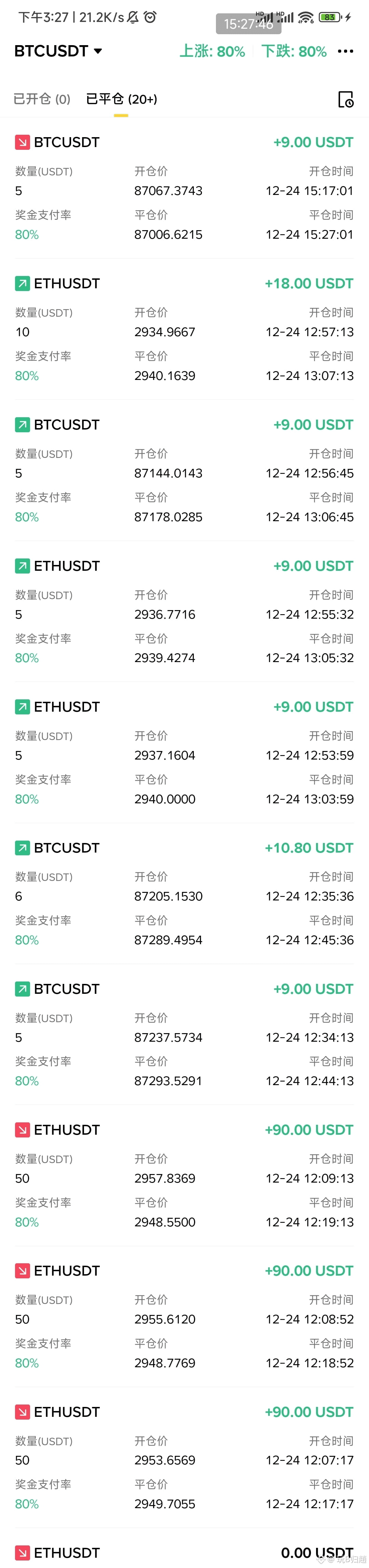The width and height of the screenshot is (369, 1568).
Task: Open the BTCUSDT pair dropdown
Action: point(58,51)
